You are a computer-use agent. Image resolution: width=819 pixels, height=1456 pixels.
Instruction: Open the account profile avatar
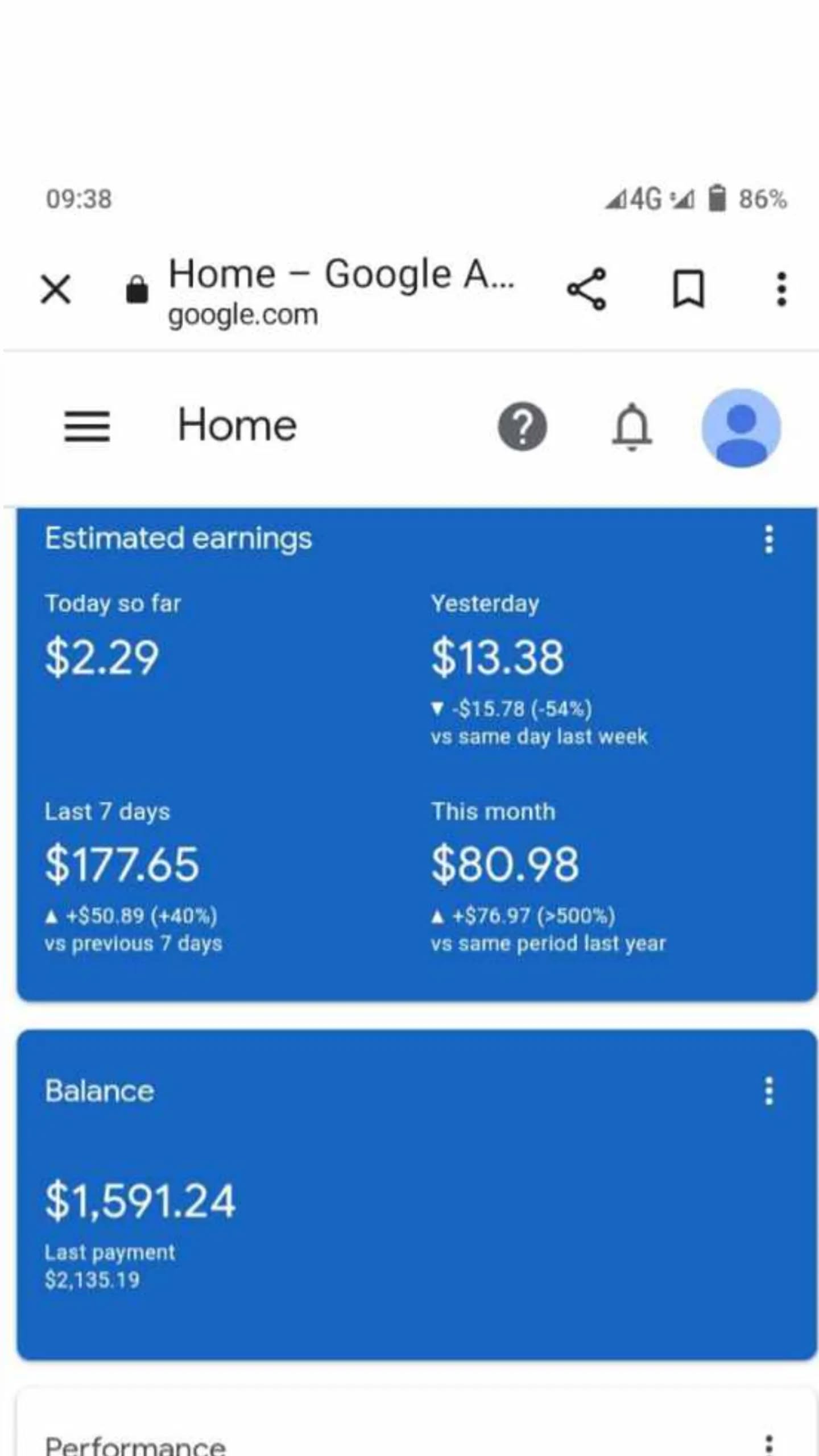741,428
